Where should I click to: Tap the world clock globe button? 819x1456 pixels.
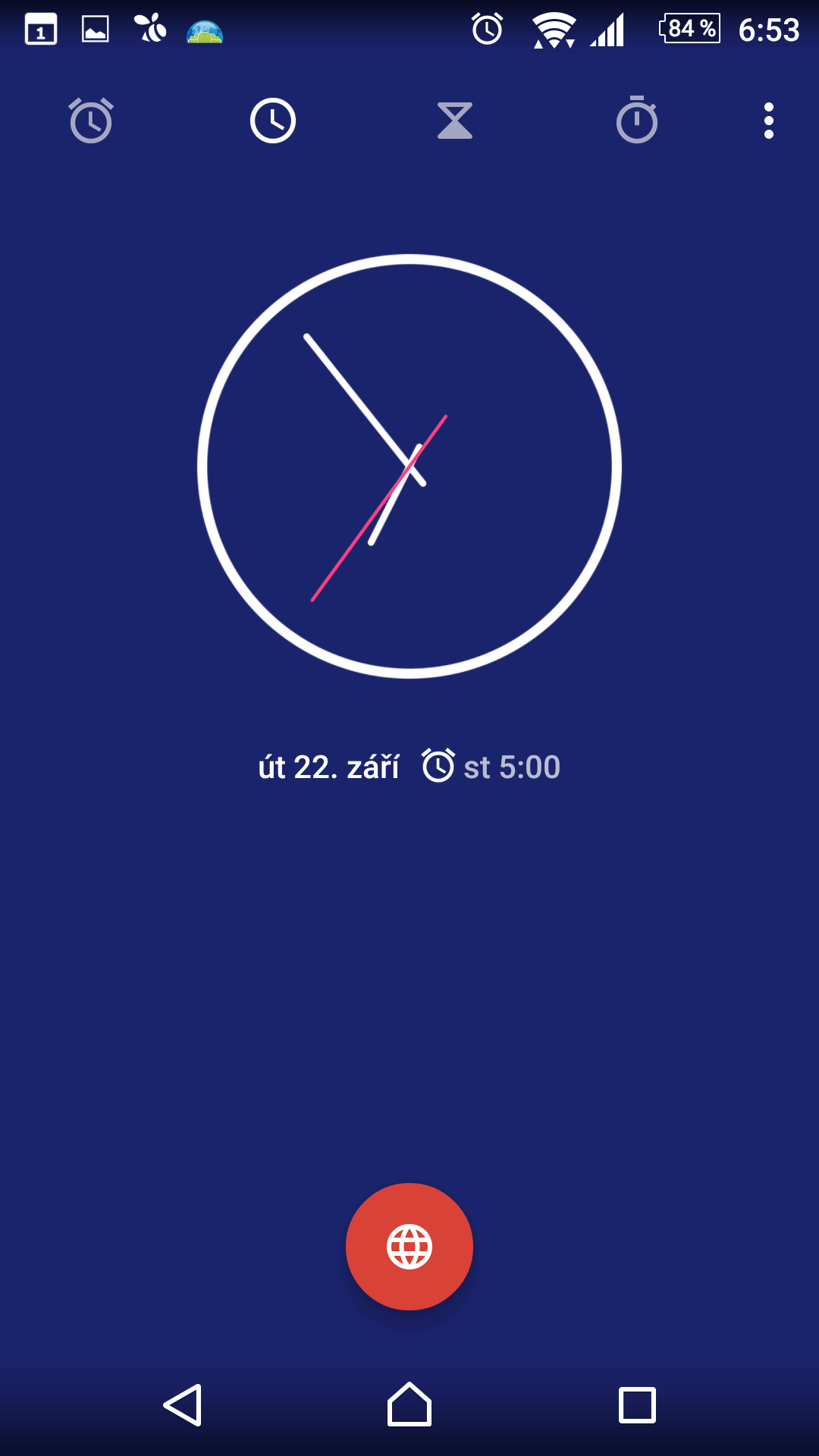tap(409, 1247)
